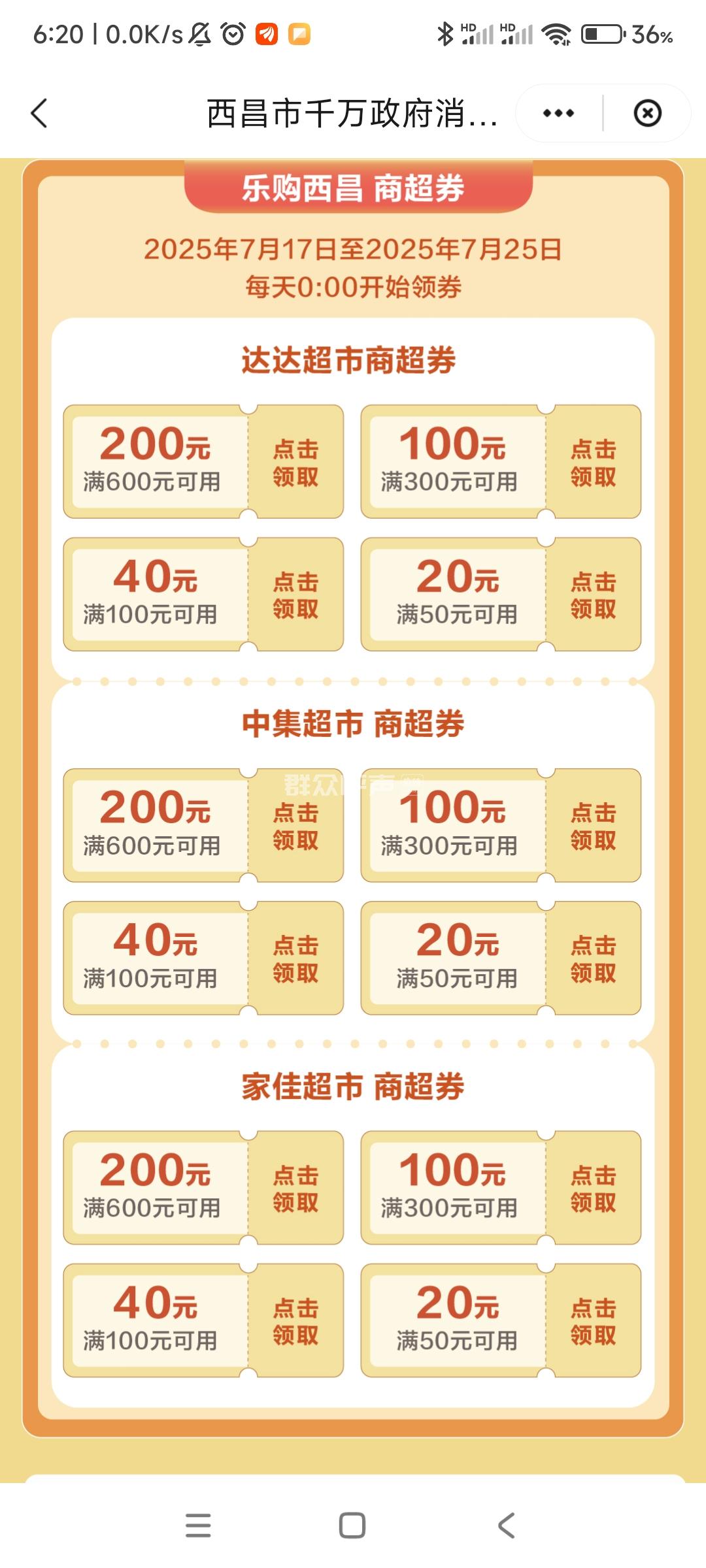
Task: Open the mini program more options menu
Action: [x=558, y=113]
